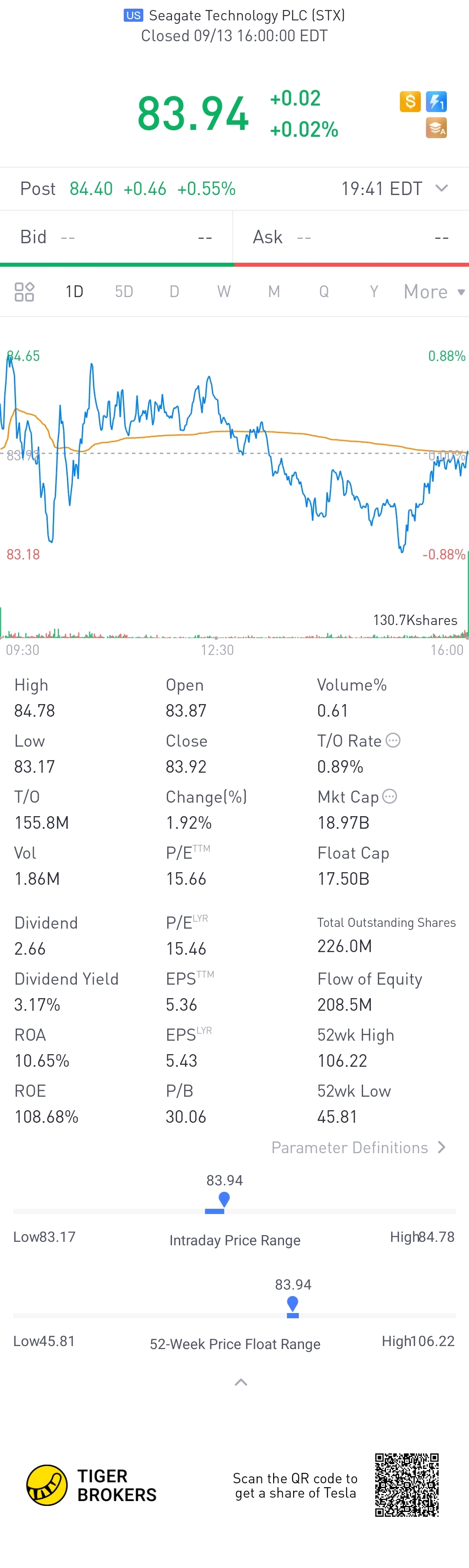469x1568 pixels.
Task: Switch to the 5D chart tab
Action: 124,292
